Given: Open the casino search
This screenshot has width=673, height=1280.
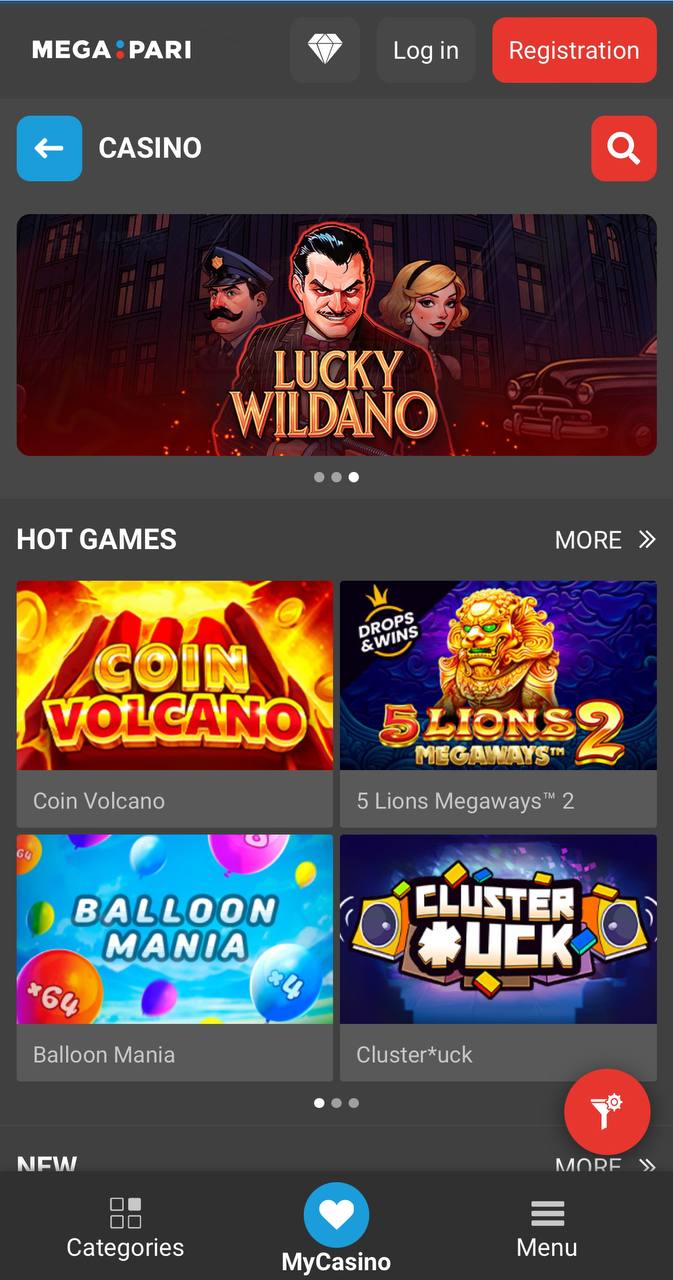Looking at the screenshot, I should tap(624, 148).
